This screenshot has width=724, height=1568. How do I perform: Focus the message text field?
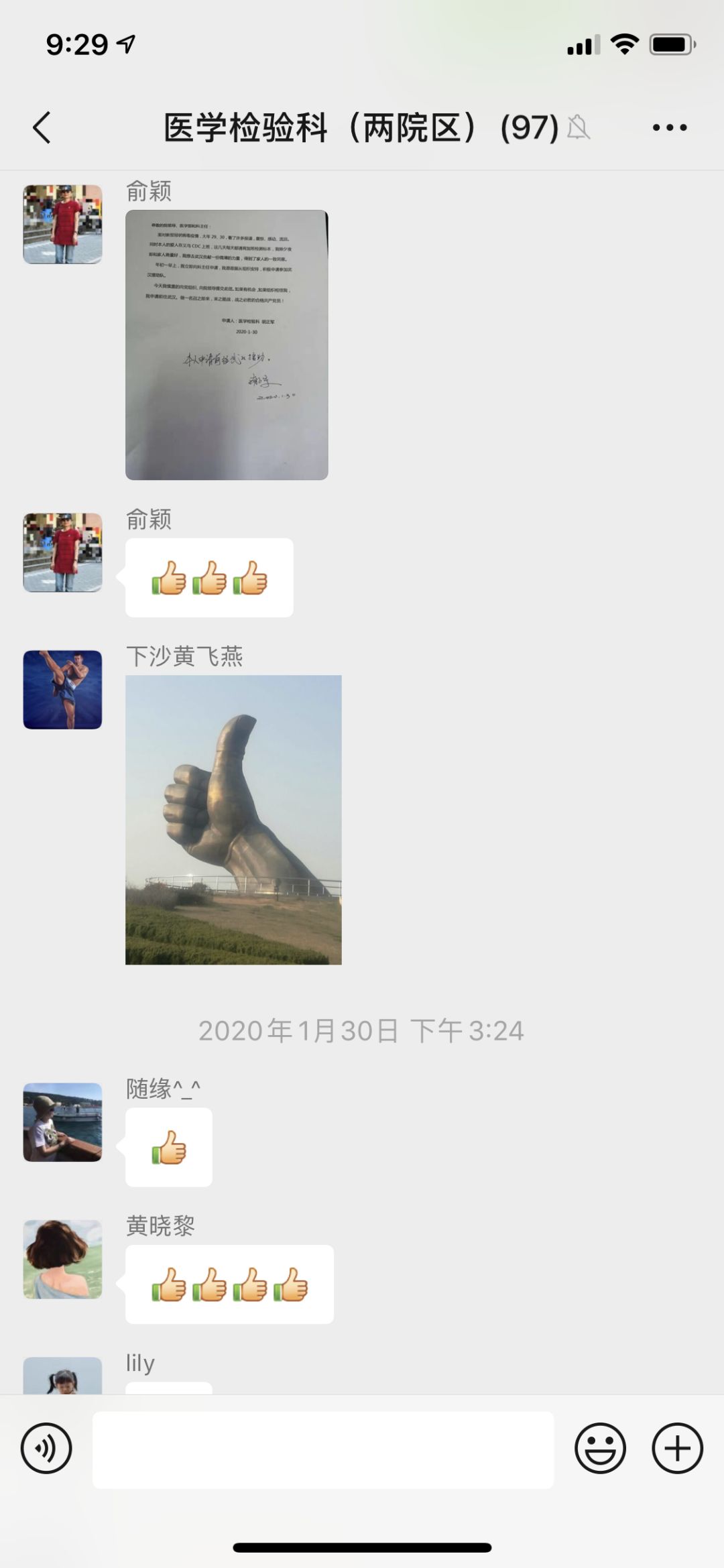(x=323, y=1449)
